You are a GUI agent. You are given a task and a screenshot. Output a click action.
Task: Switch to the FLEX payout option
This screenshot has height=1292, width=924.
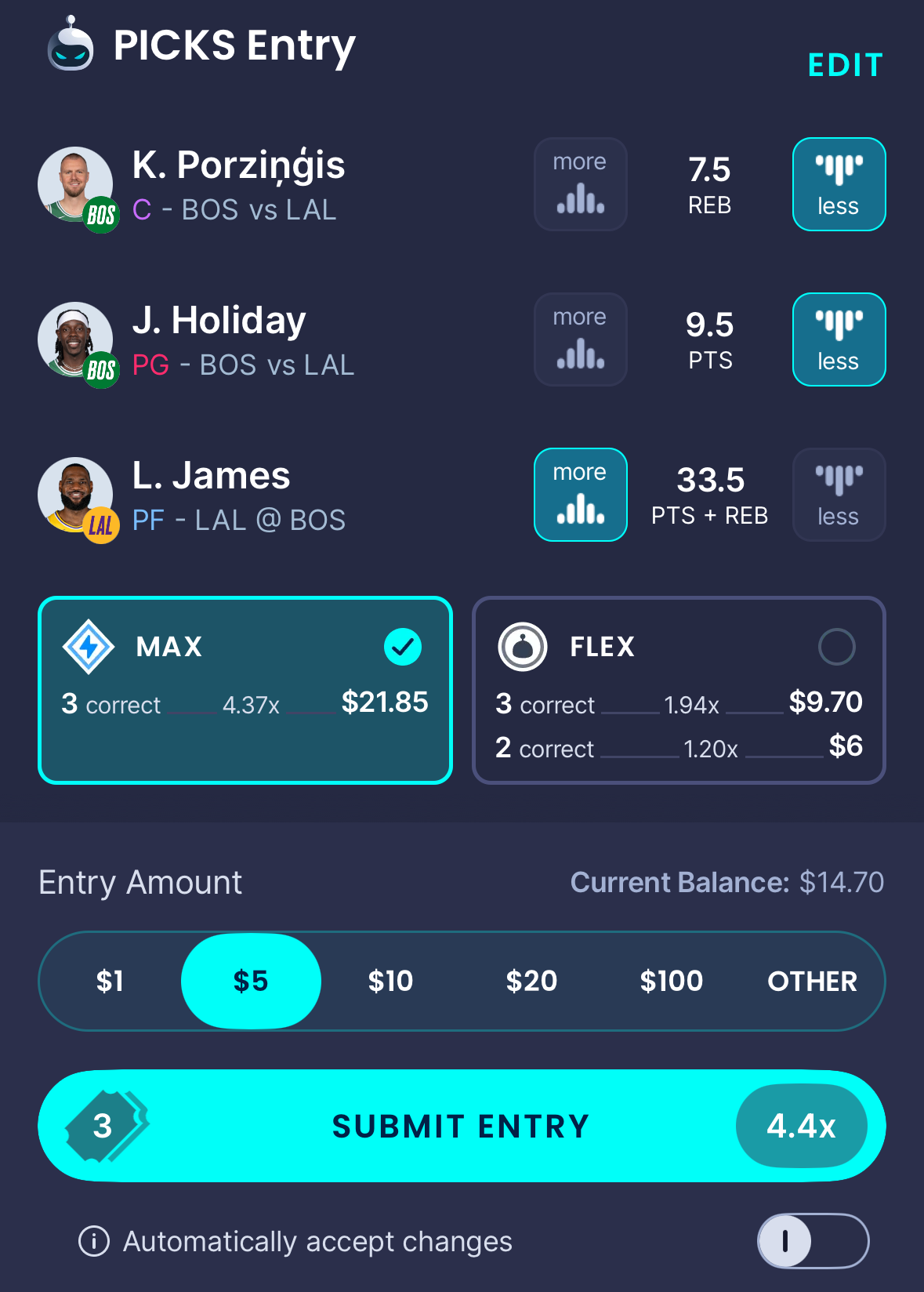[x=679, y=690]
